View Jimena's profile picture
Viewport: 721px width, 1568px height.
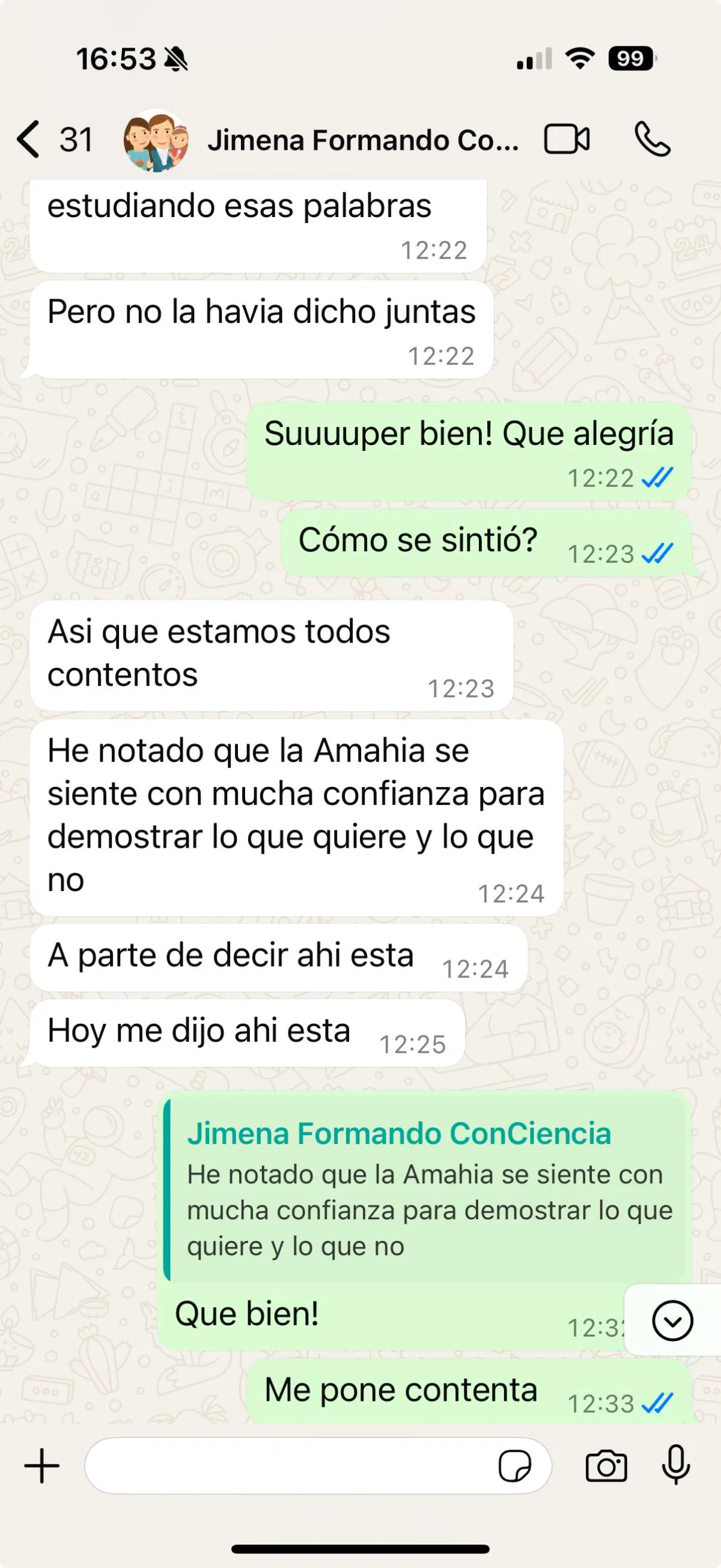[x=156, y=141]
